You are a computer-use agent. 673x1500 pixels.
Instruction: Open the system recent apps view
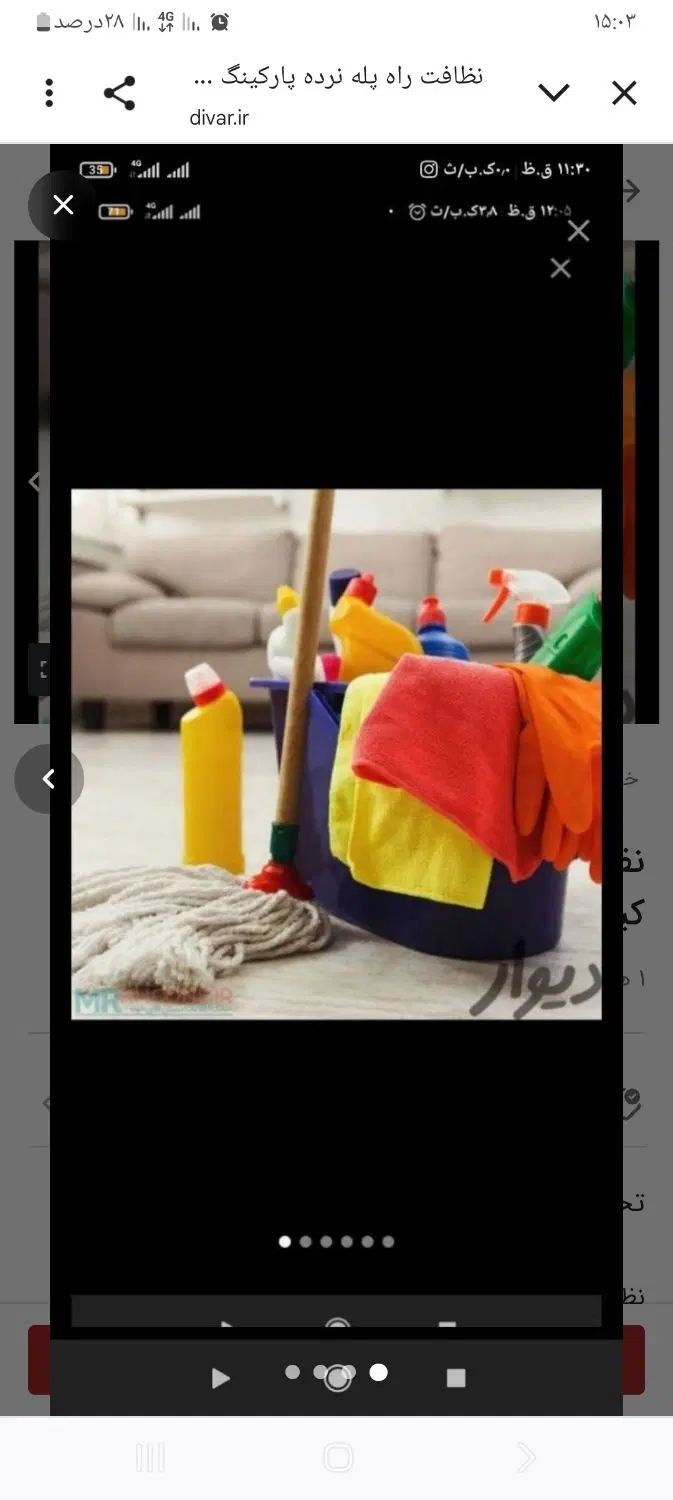coord(150,1458)
